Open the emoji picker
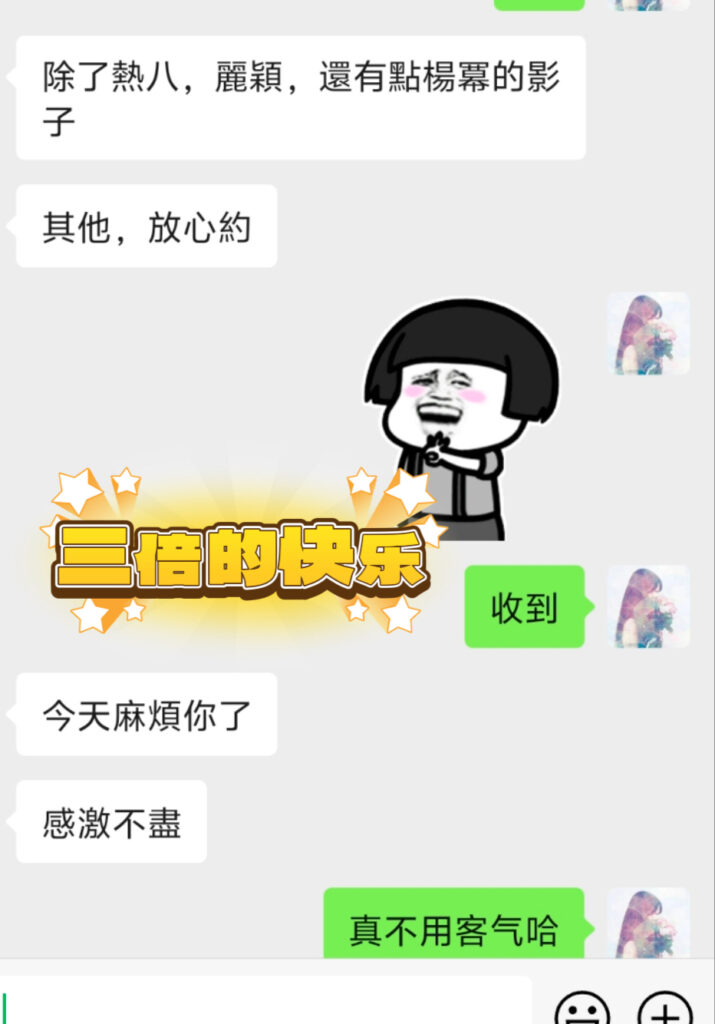 click(583, 1008)
